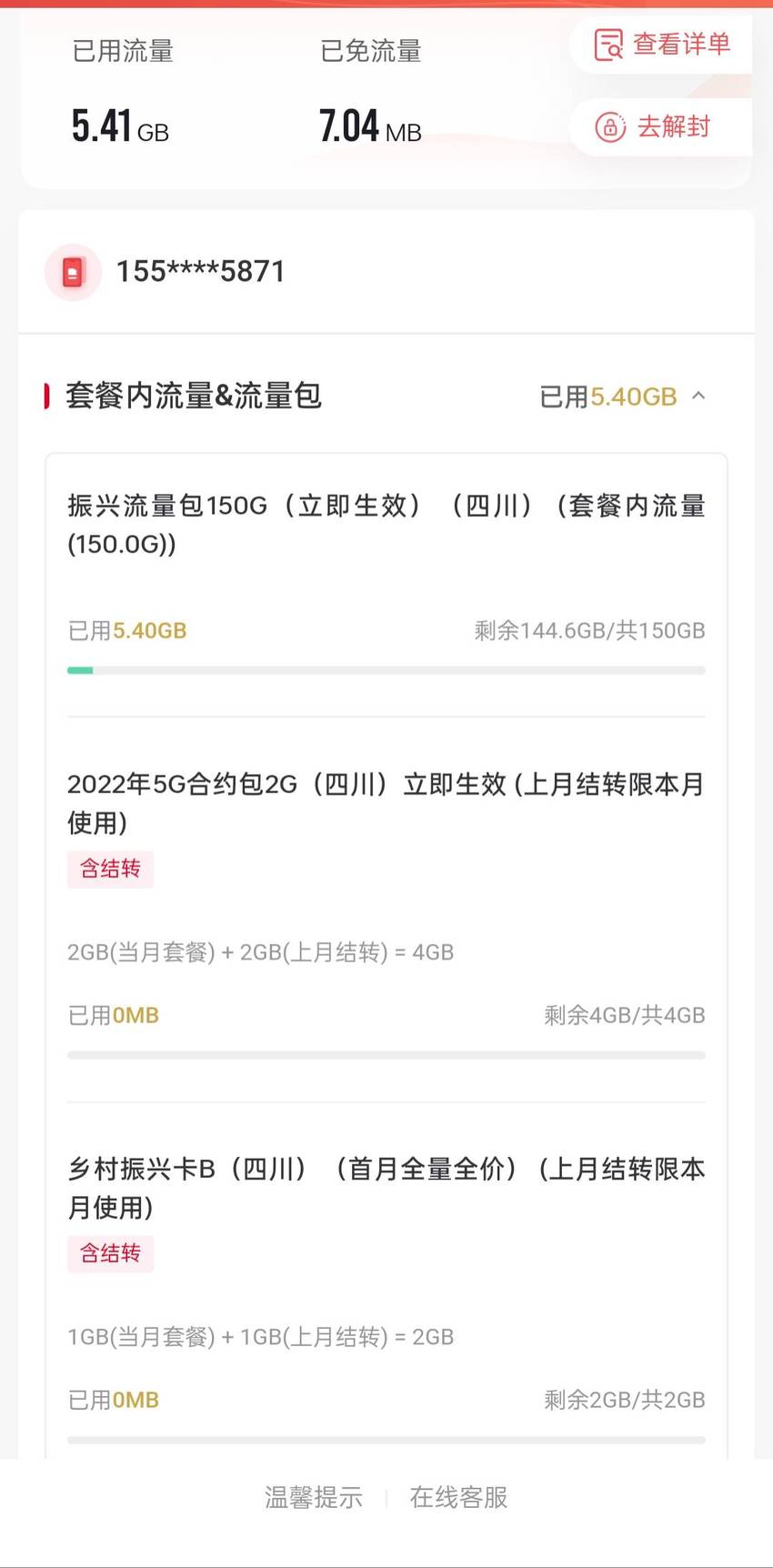Contact 在线客服 support

pos(459,1497)
